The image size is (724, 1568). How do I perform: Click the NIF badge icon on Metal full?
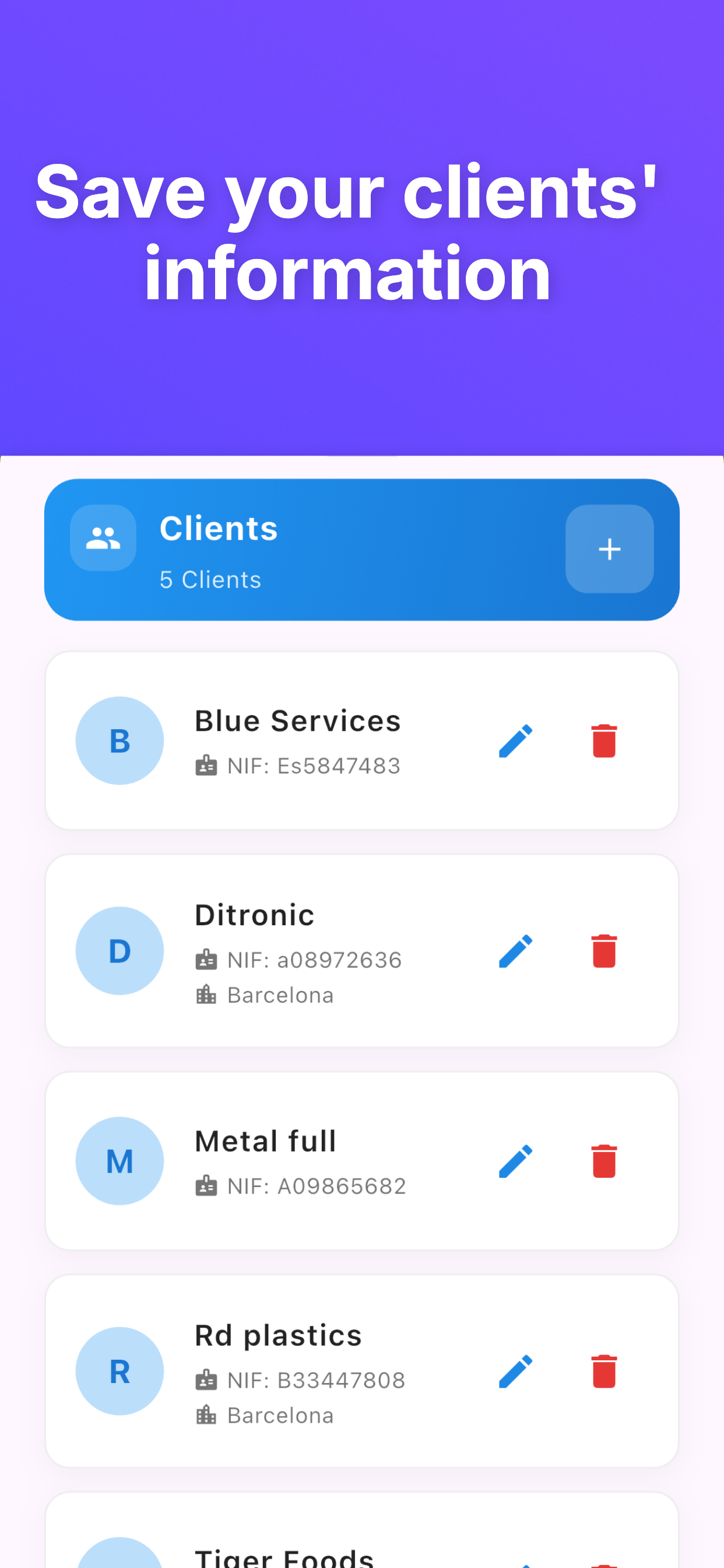point(206,1185)
